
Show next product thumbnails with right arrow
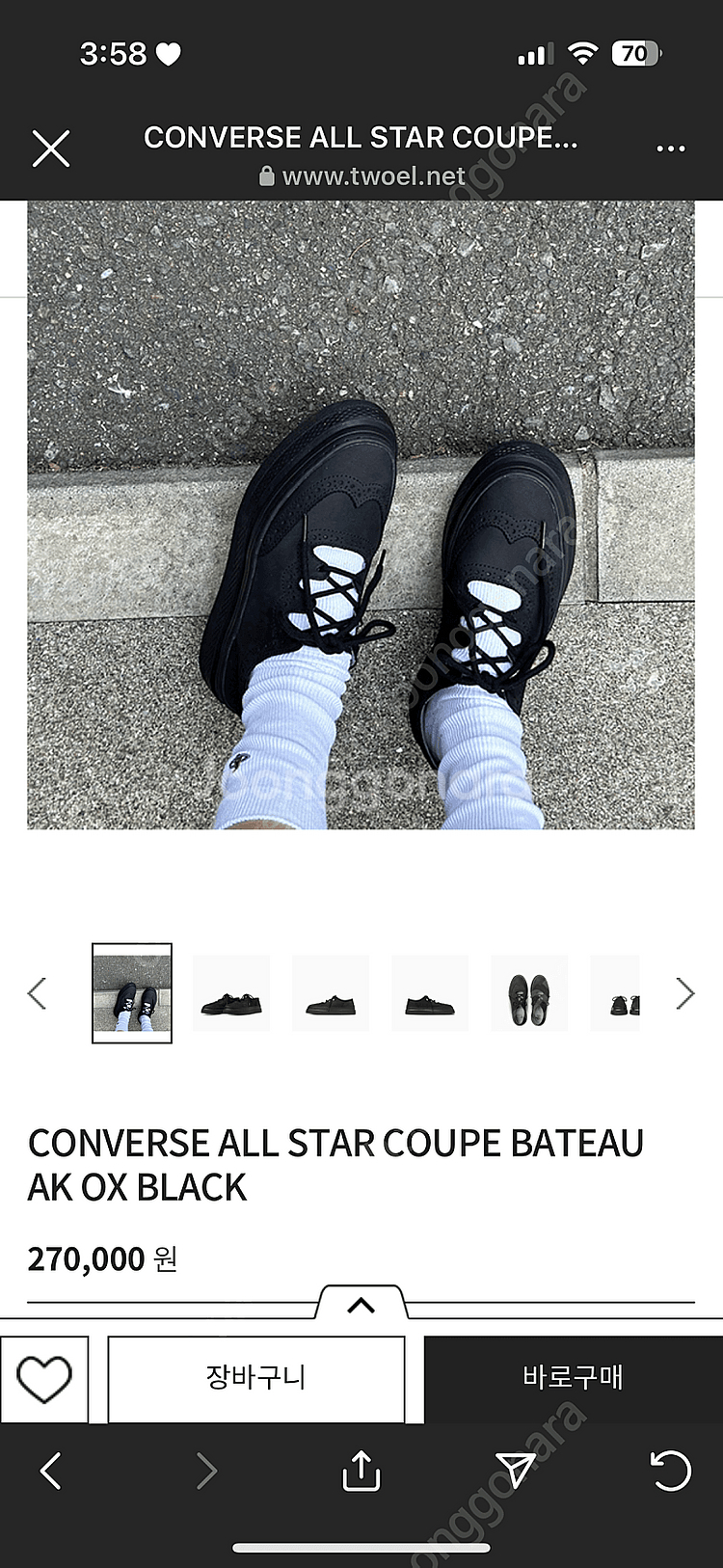click(x=684, y=992)
